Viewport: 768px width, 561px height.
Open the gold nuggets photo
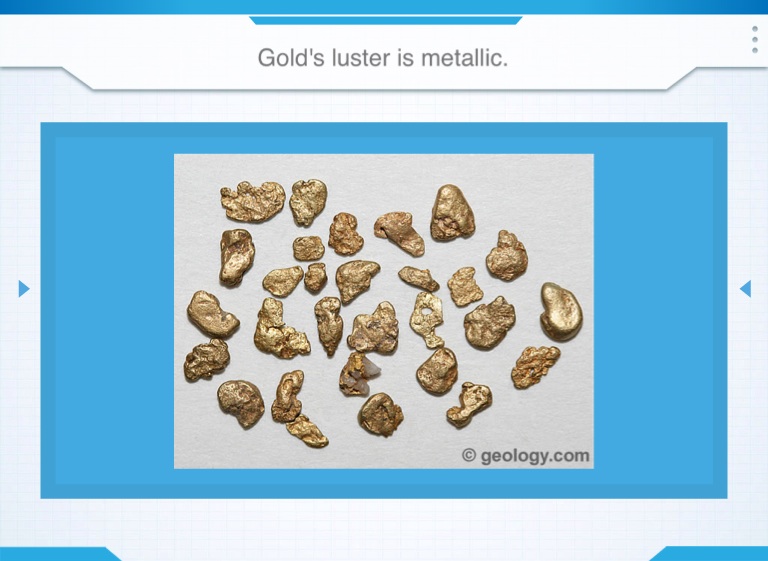pyautogui.click(x=384, y=310)
